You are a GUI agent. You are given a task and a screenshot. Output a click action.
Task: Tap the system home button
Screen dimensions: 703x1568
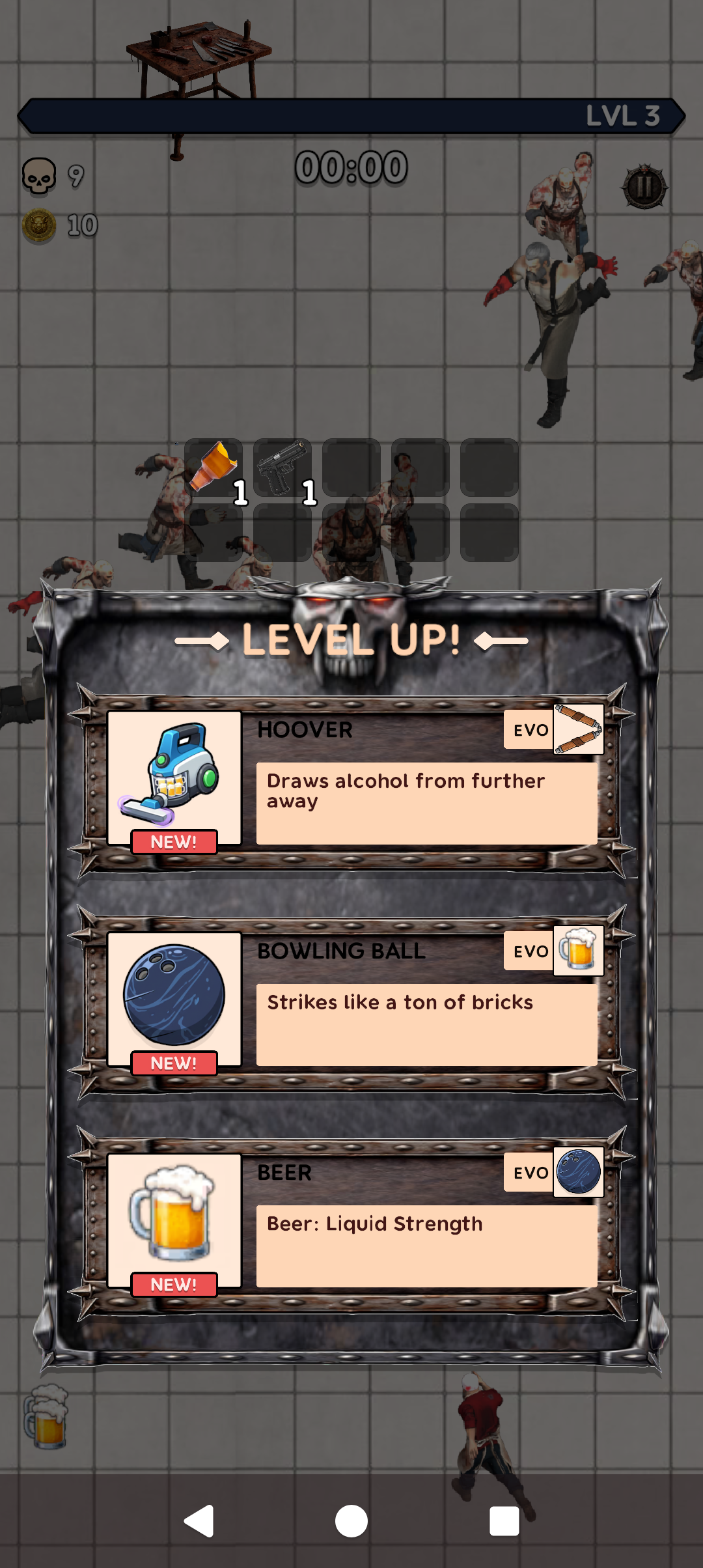(x=351, y=1521)
